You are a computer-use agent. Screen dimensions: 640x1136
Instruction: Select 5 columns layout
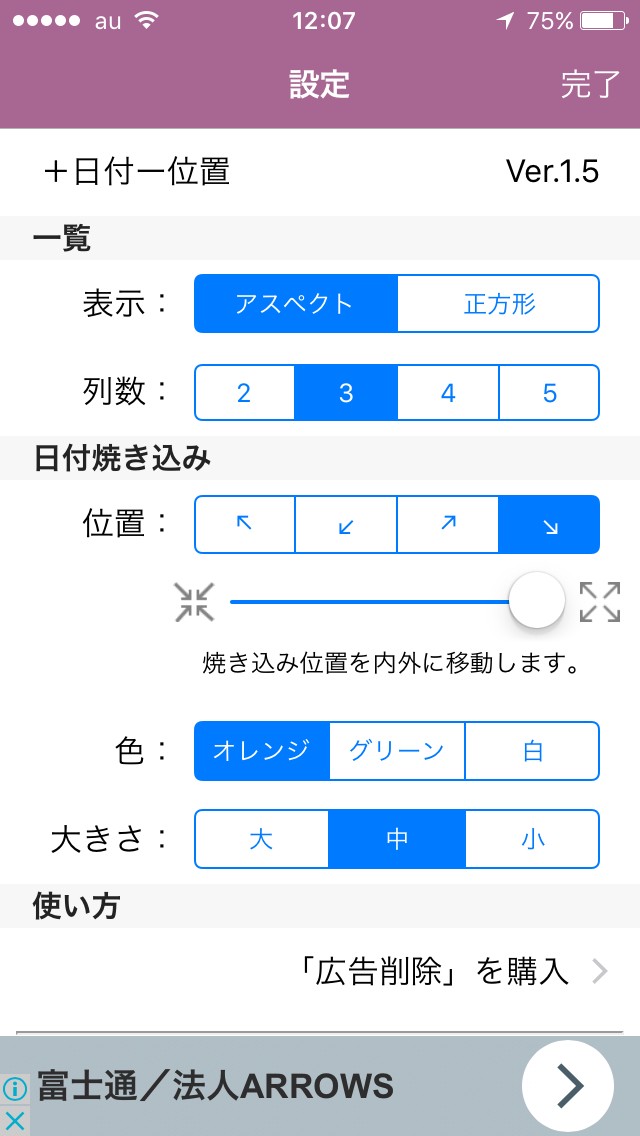coord(550,393)
